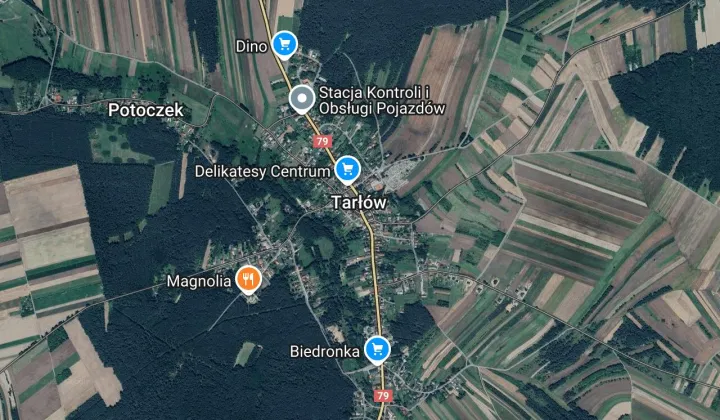
Task: Select Stacja Kontroli i Obsługi Pojazdów marker
Action: click(301, 98)
